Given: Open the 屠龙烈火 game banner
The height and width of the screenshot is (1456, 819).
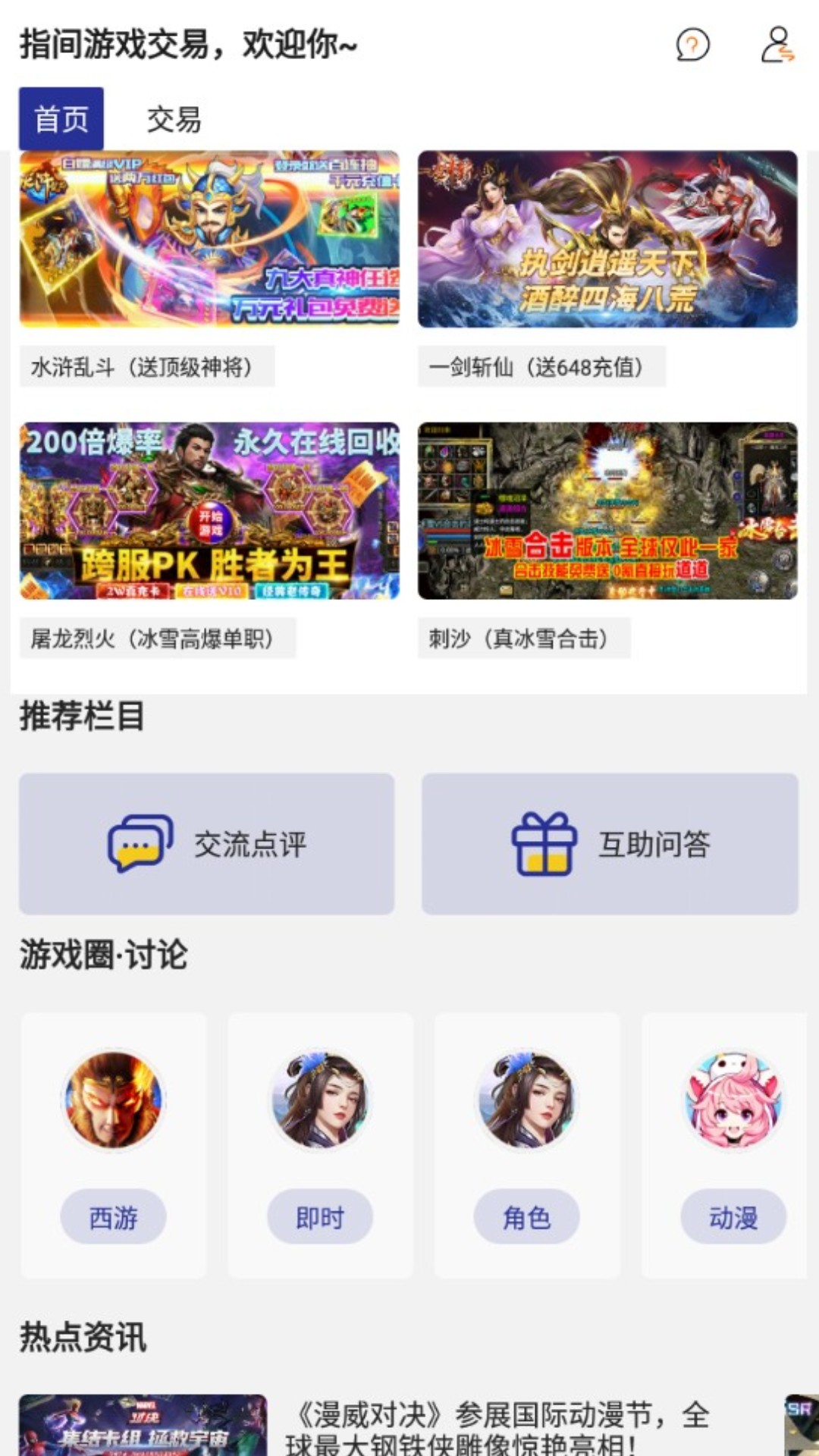Looking at the screenshot, I should [x=209, y=511].
